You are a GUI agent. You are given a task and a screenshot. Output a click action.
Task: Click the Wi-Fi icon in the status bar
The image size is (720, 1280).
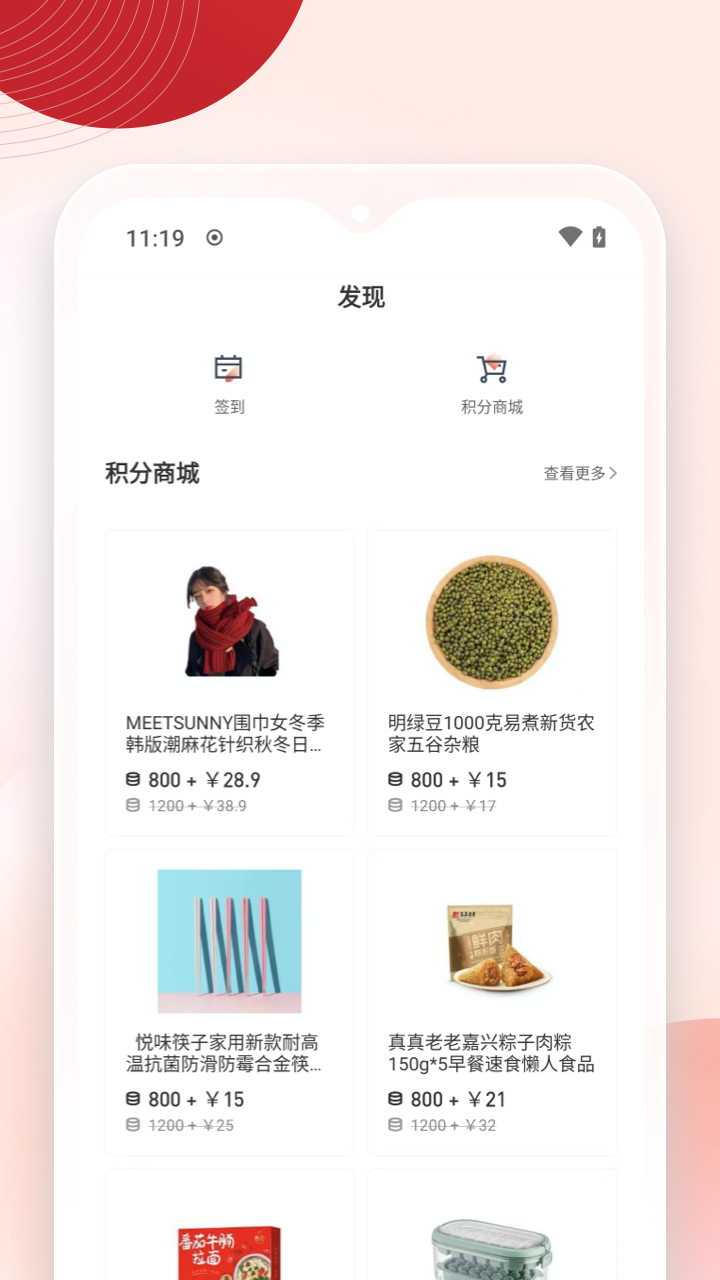click(570, 237)
